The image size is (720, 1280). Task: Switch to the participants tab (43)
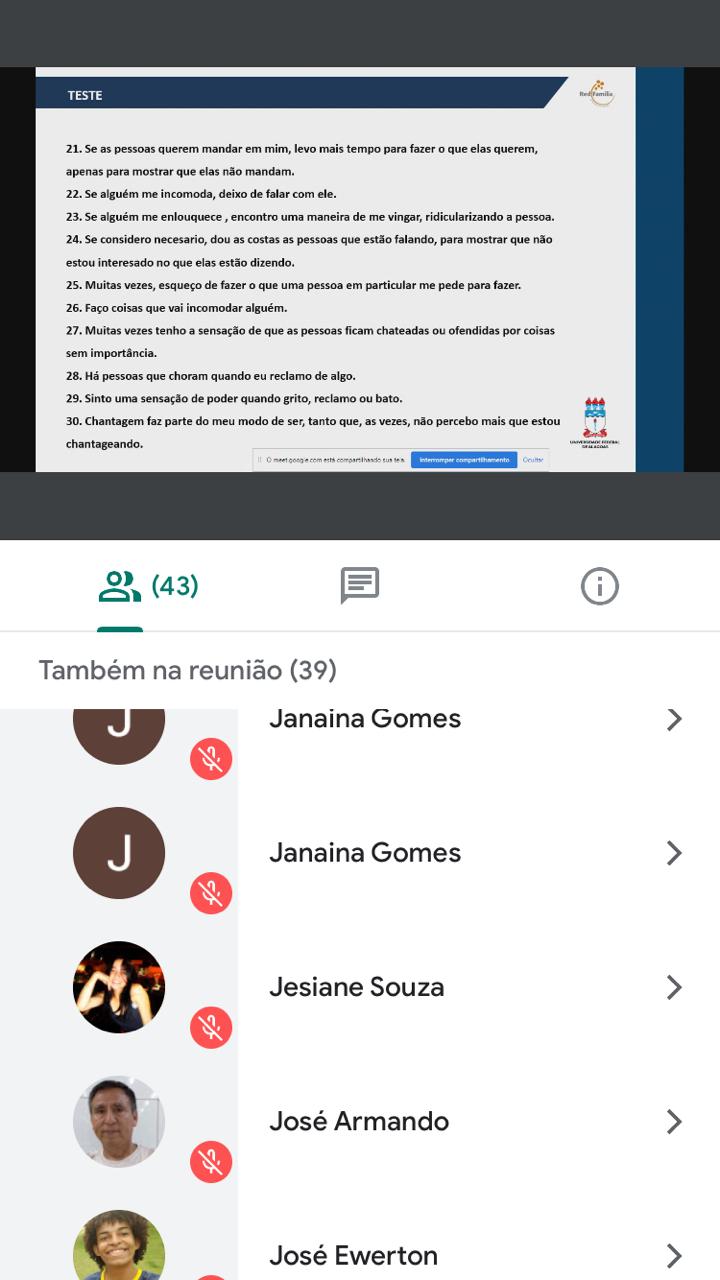pyautogui.click(x=148, y=586)
